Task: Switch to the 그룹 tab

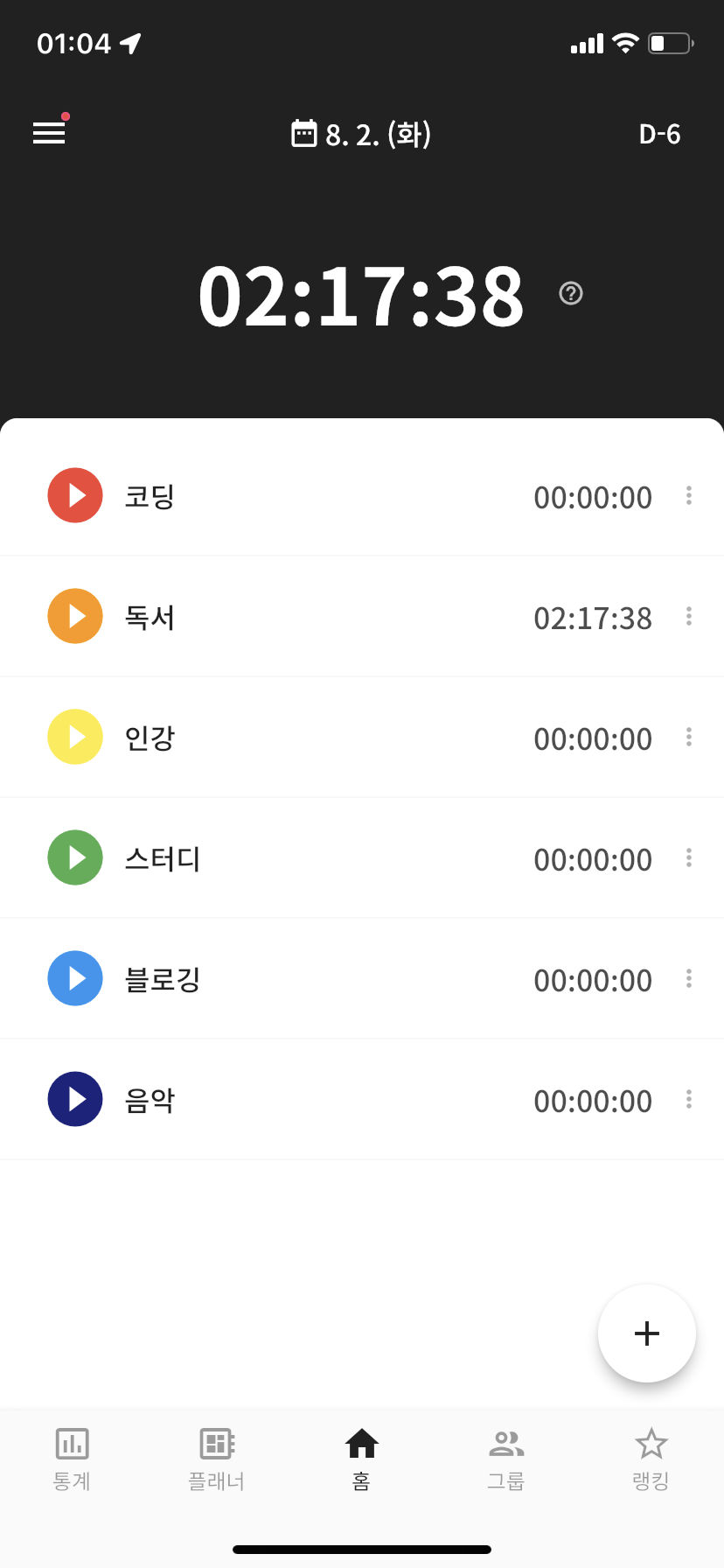Action: coord(506,1459)
